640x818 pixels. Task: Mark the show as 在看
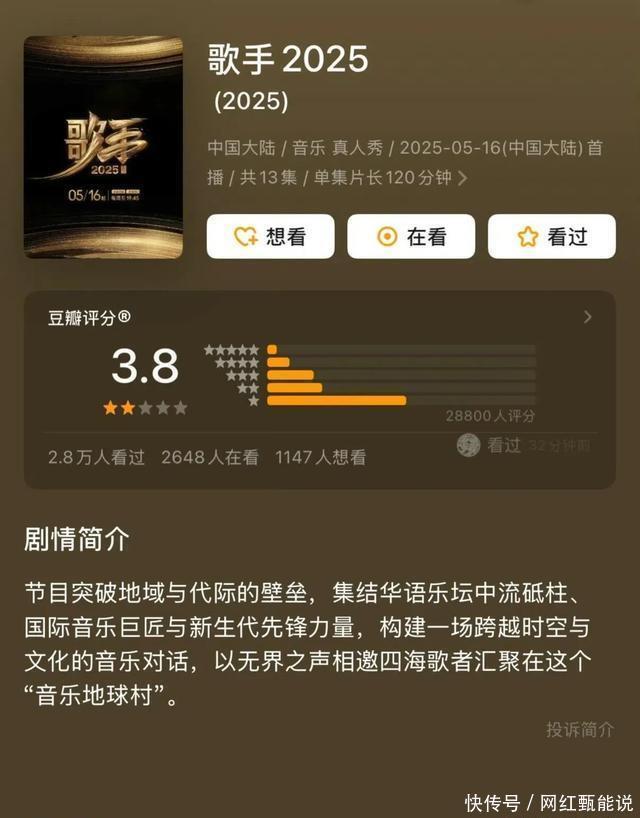click(x=411, y=237)
